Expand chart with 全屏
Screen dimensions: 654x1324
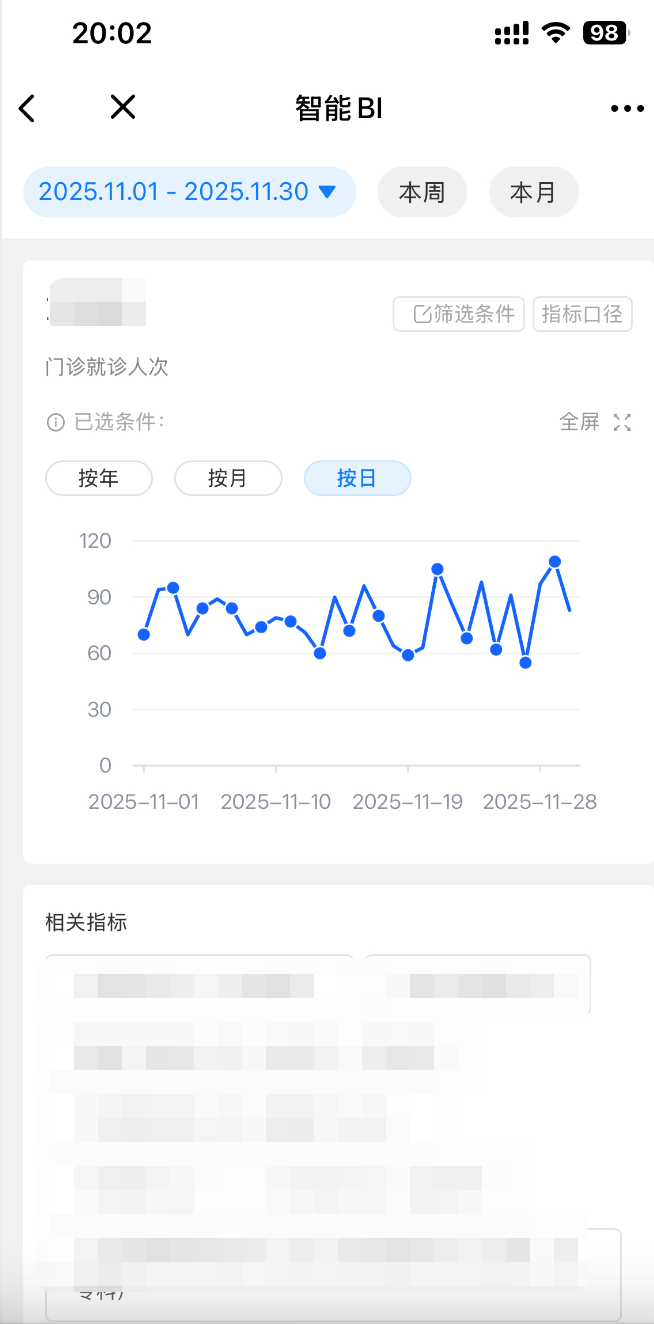pyautogui.click(x=595, y=422)
